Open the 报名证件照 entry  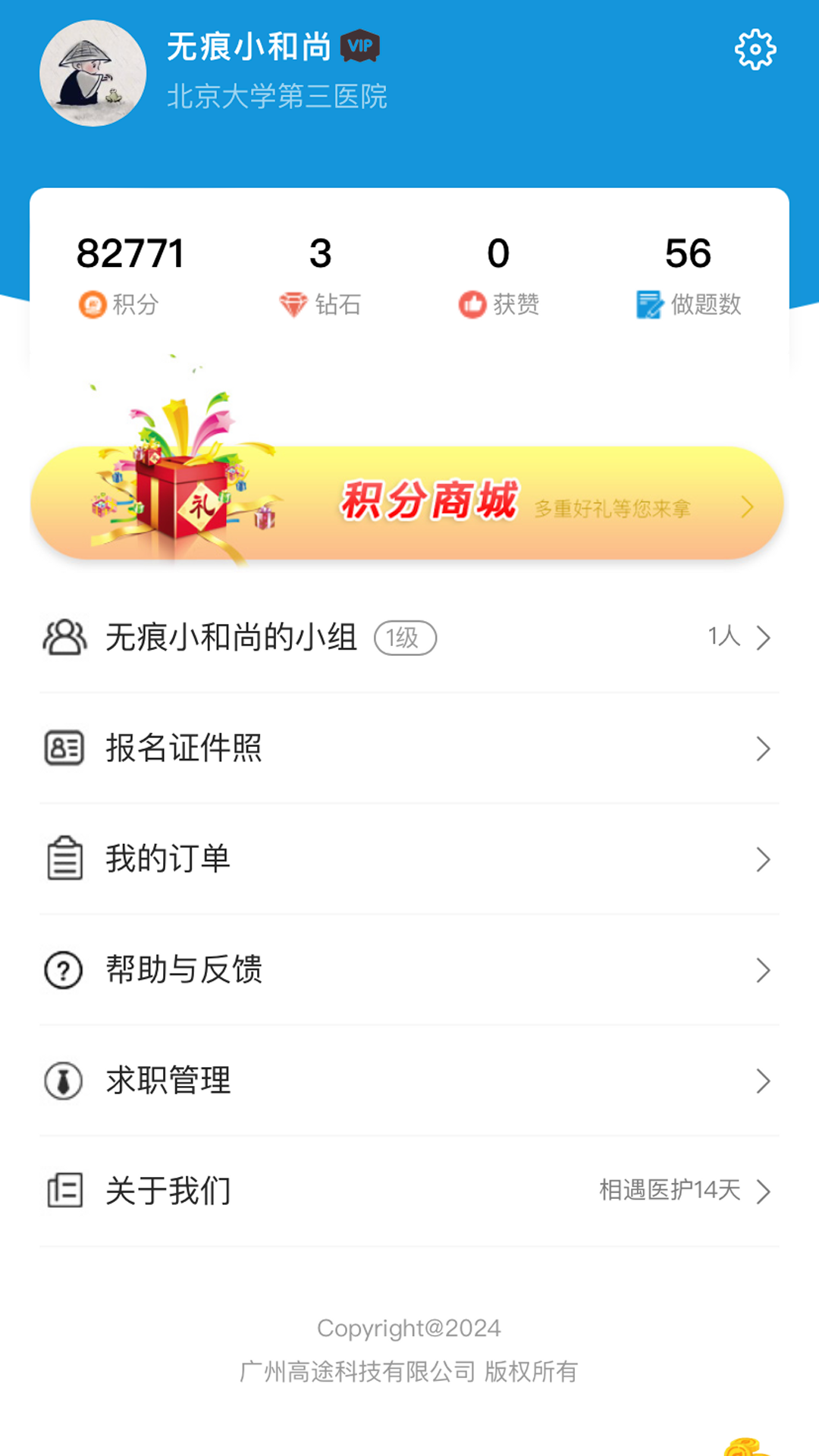pyautogui.click(x=409, y=748)
